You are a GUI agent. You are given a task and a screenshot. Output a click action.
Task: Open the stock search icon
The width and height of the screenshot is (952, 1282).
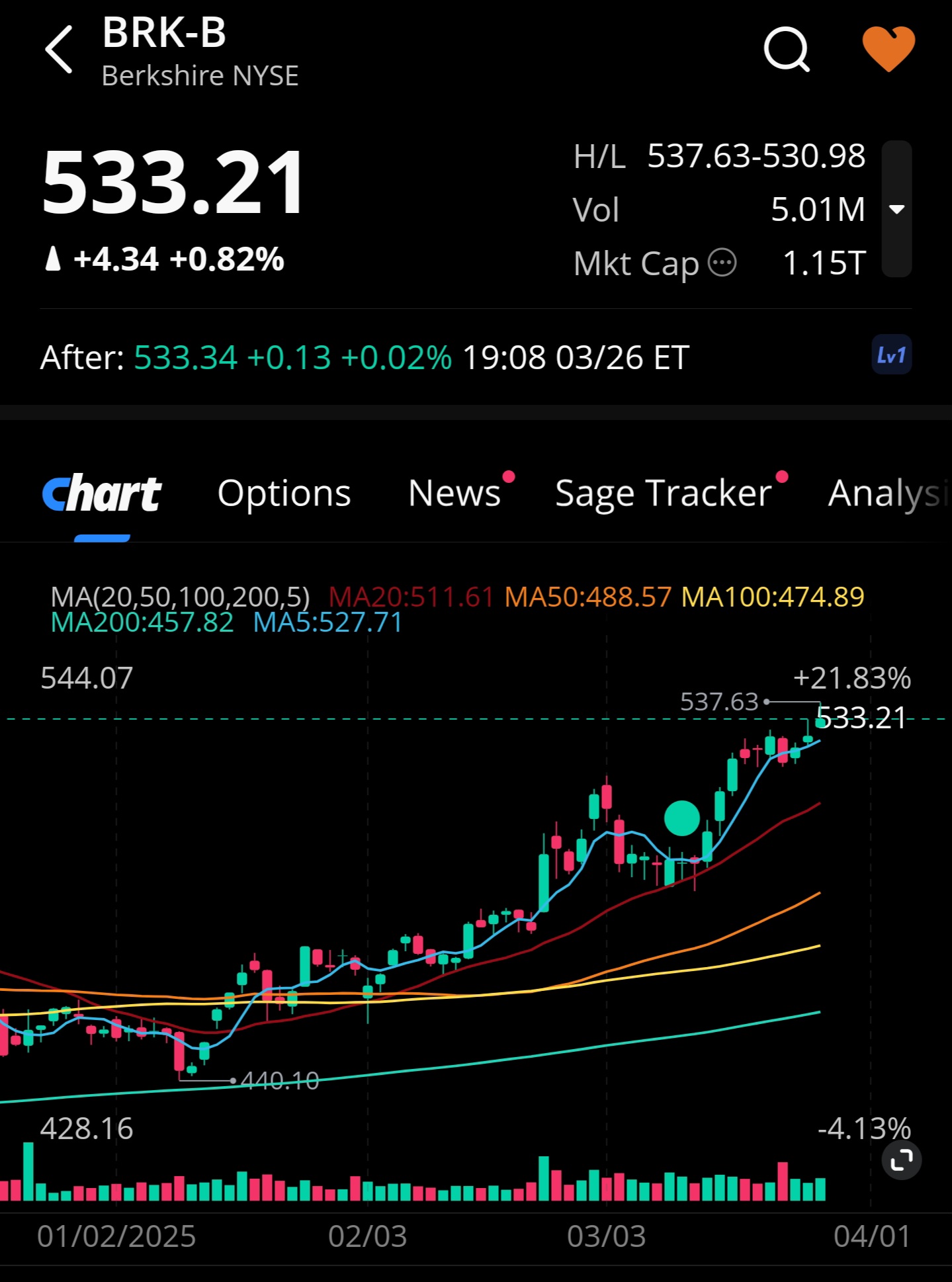786,50
